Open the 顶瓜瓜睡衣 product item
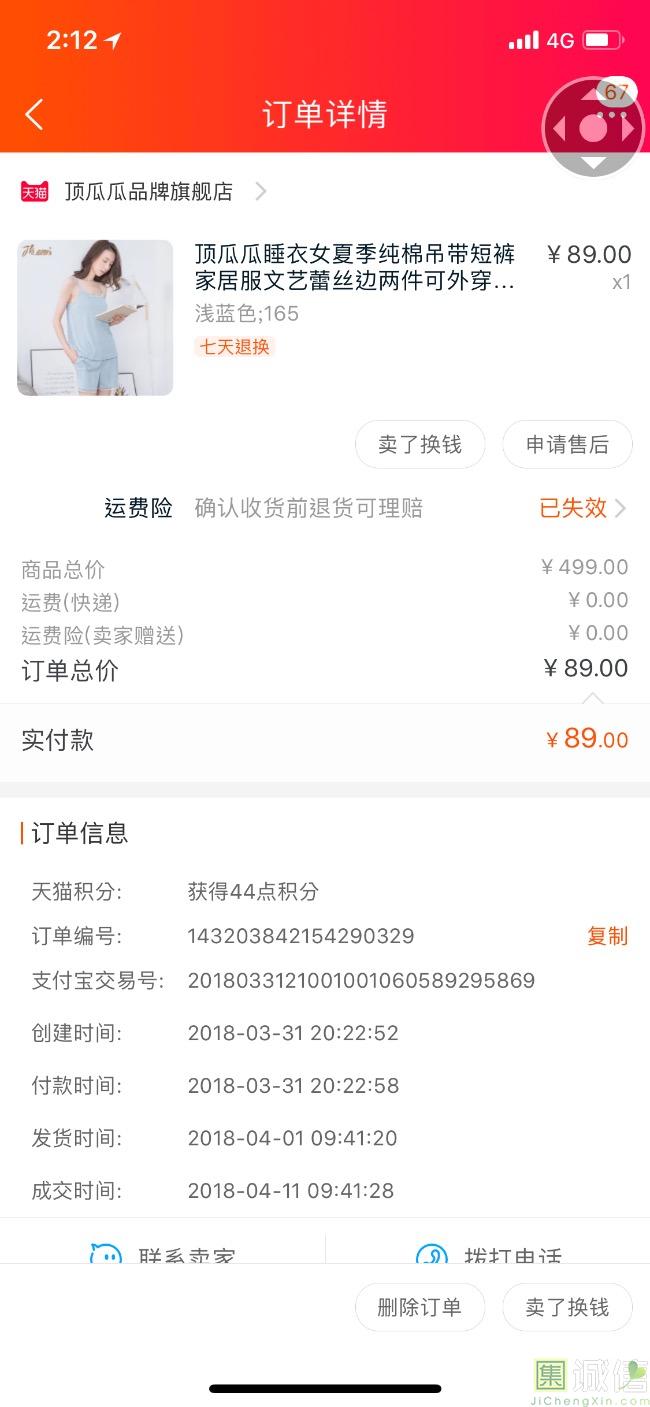 point(354,268)
